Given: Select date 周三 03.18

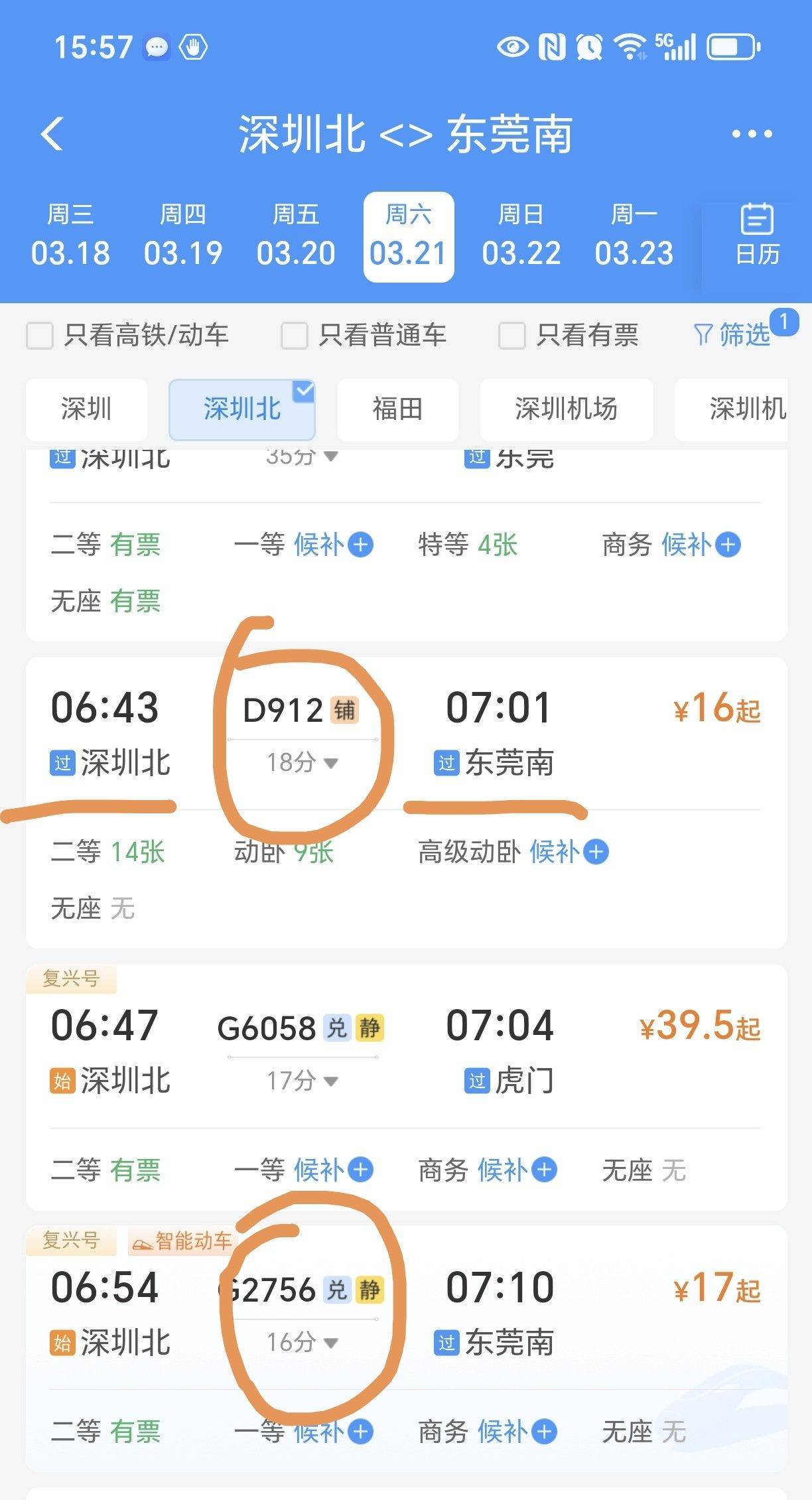Looking at the screenshot, I should (70, 236).
